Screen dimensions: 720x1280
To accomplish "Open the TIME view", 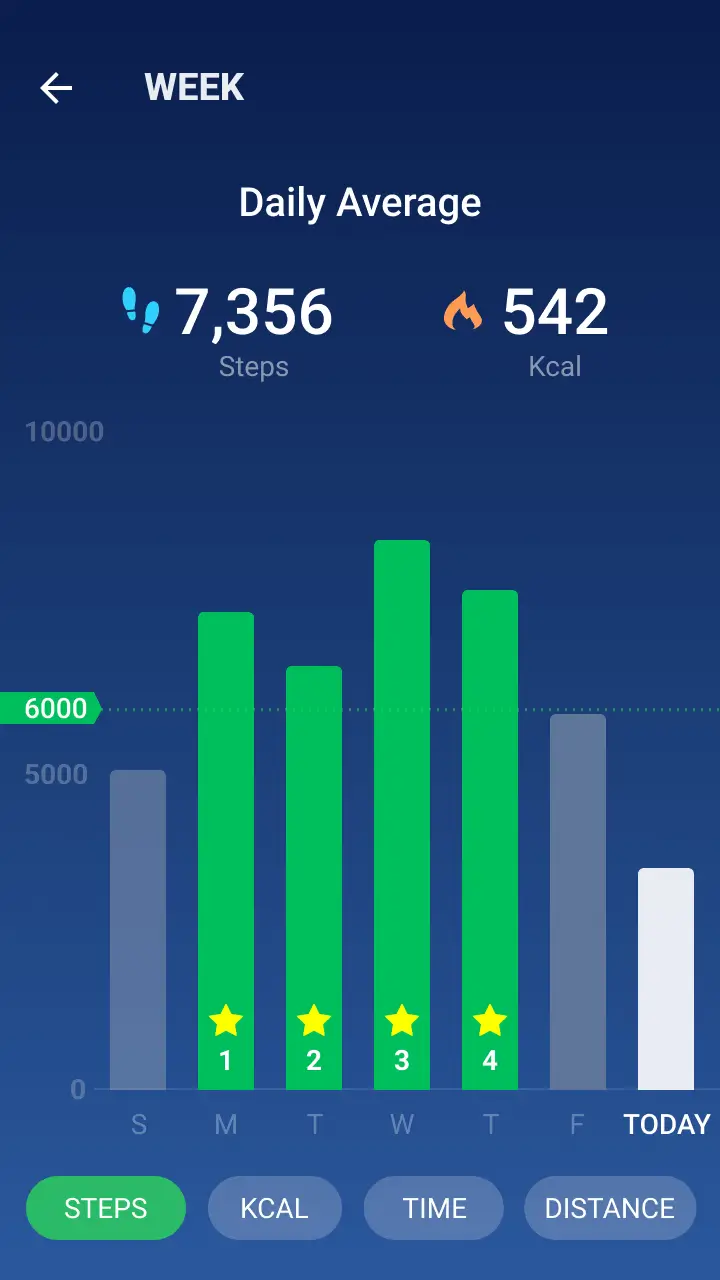I will (433, 1208).
